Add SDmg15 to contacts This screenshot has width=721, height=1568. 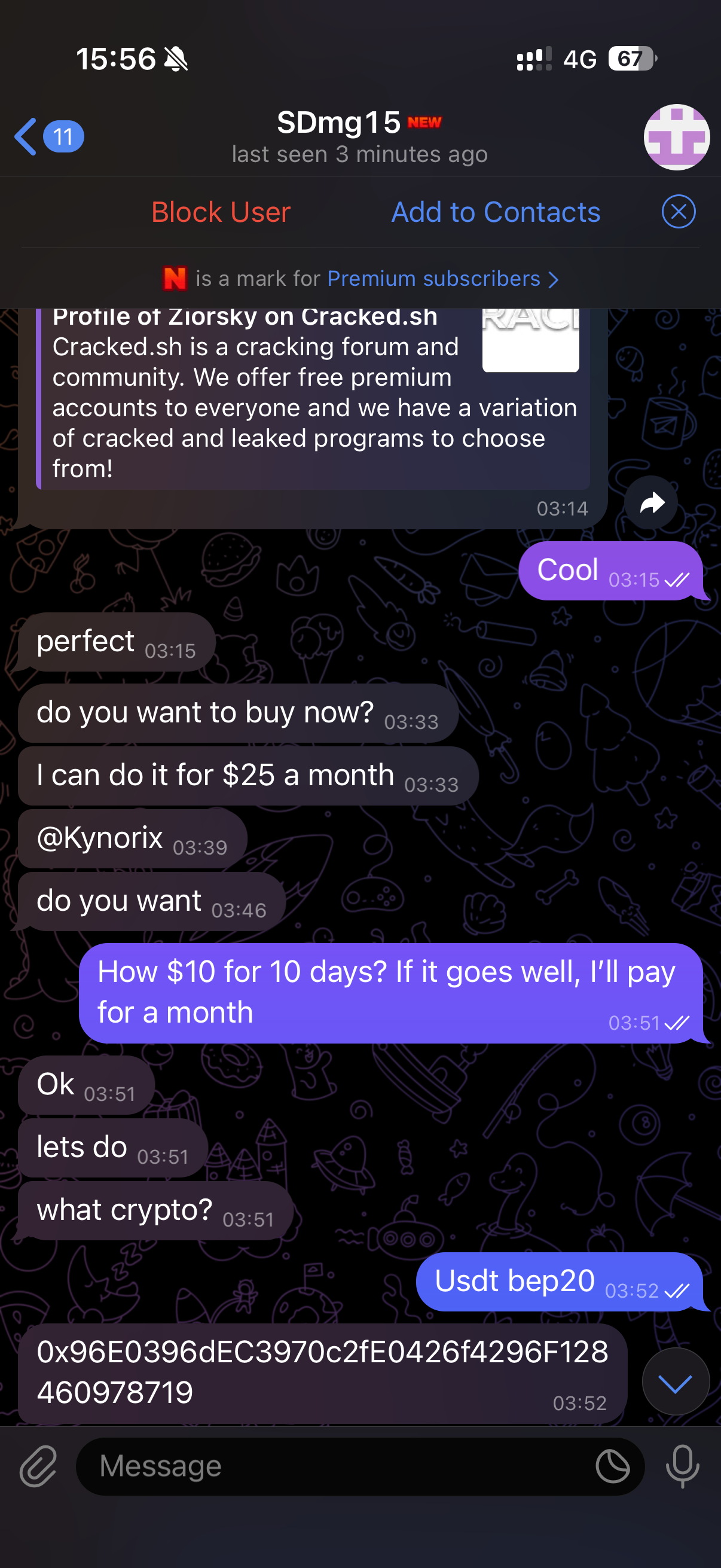(x=496, y=212)
